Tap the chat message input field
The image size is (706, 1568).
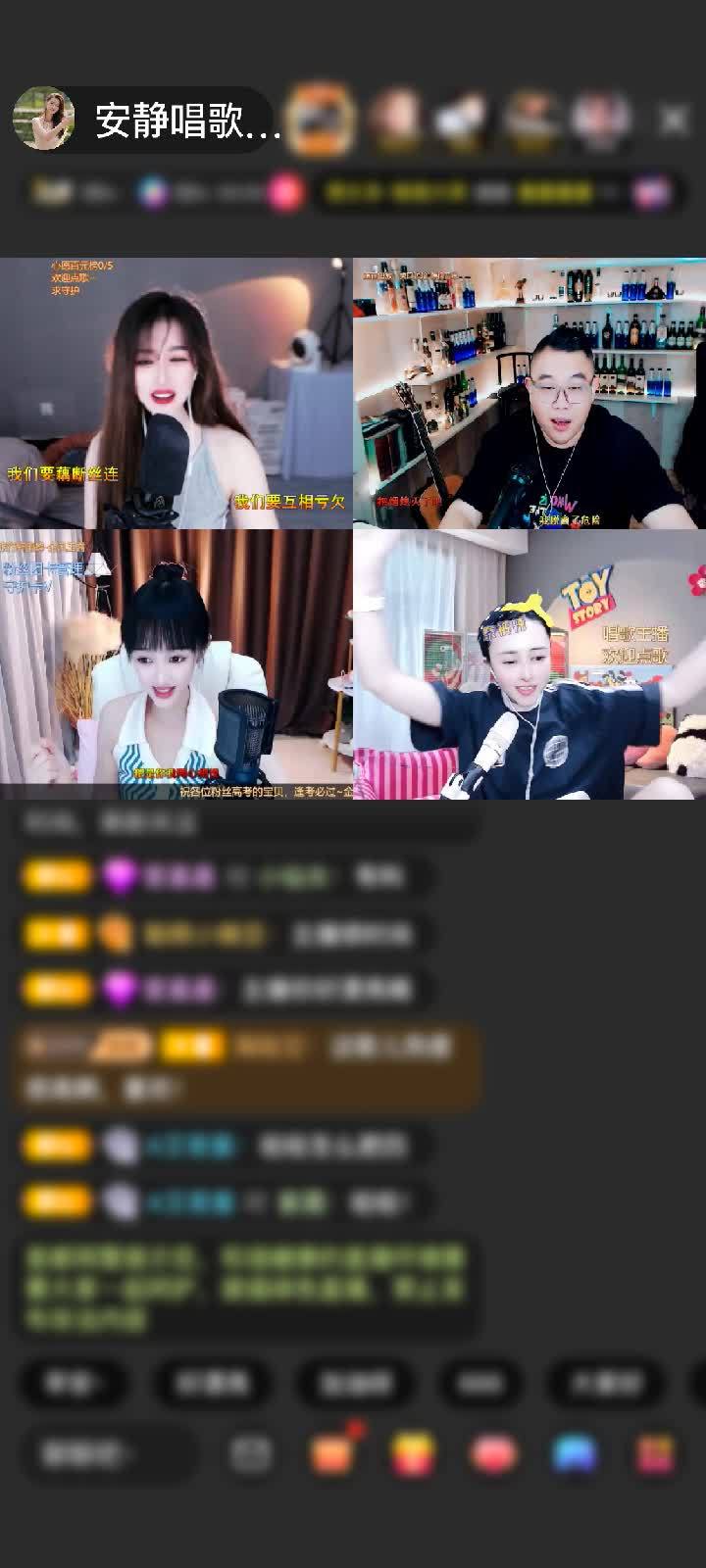(x=110, y=1453)
